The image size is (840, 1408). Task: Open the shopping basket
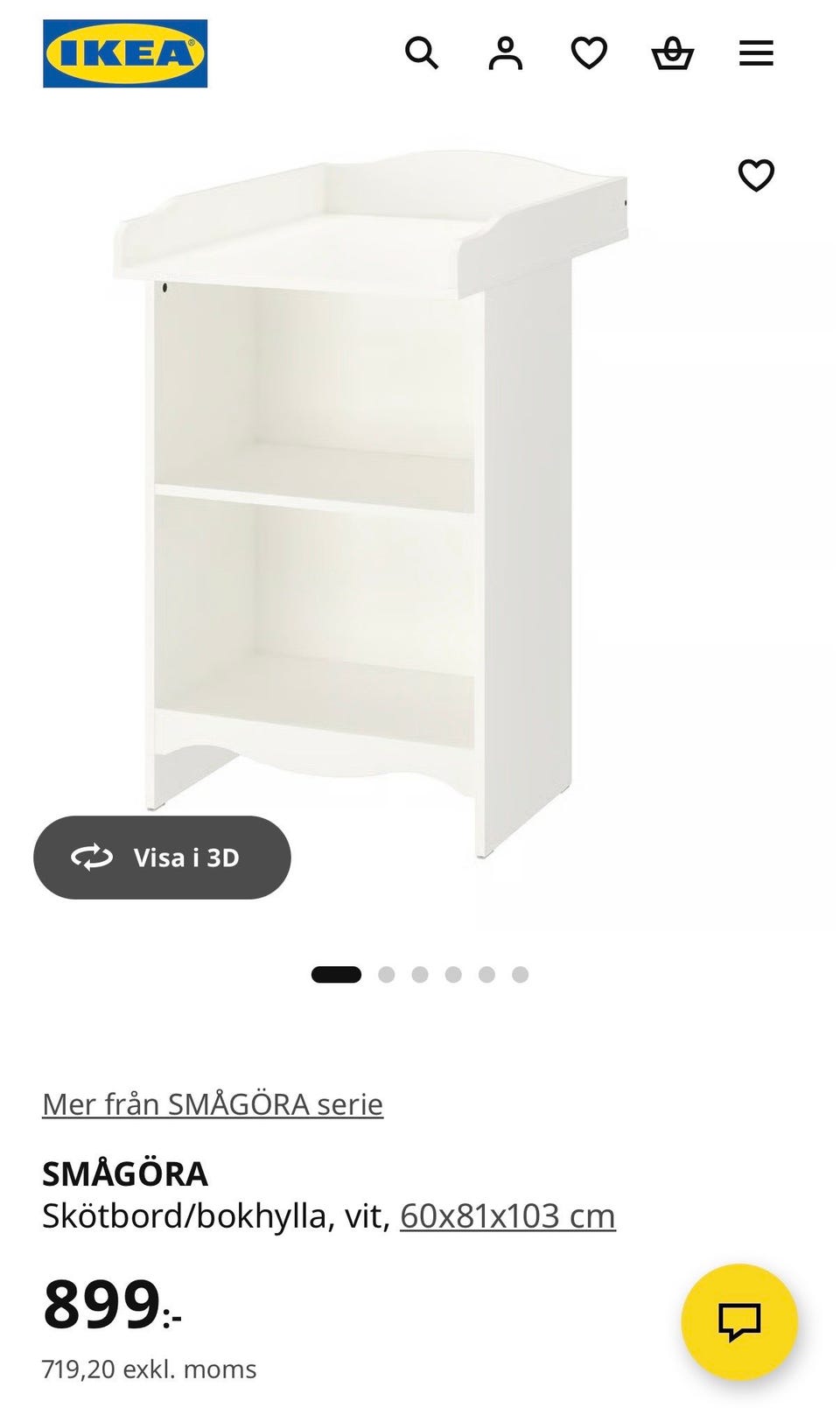[673, 53]
